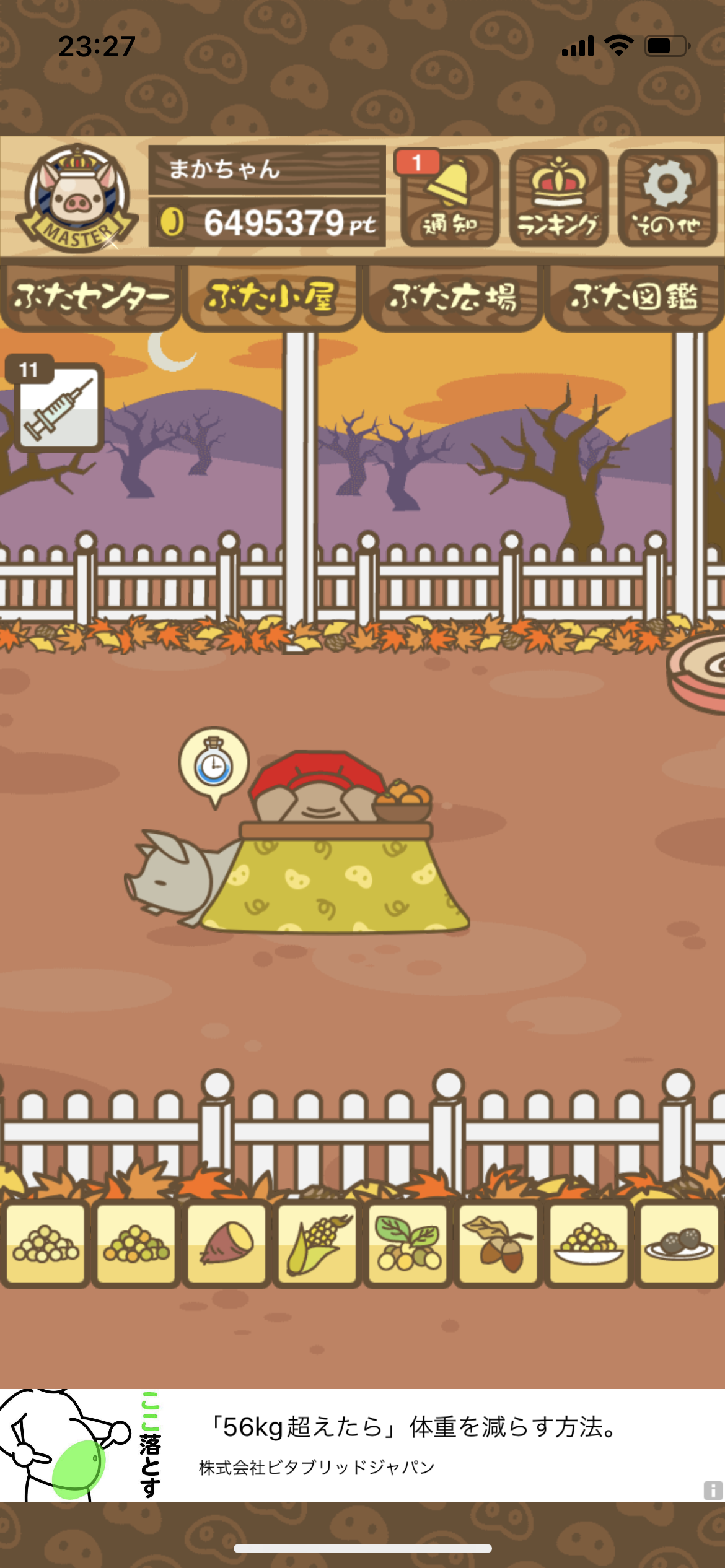This screenshot has height=1568, width=725.
Task: Open the 56kg weight loss ad banner
Action: tap(362, 1445)
